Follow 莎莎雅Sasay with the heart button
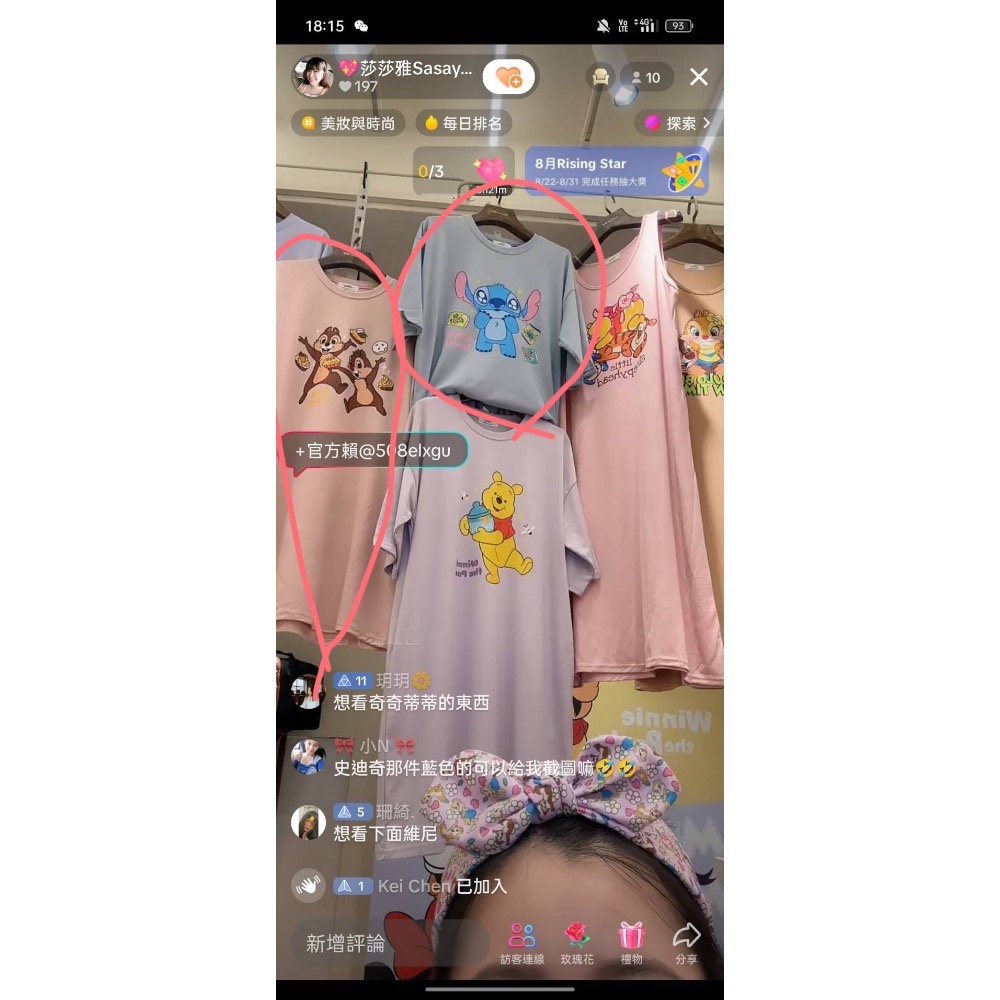This screenshot has width=1000, height=1000. pos(508,77)
